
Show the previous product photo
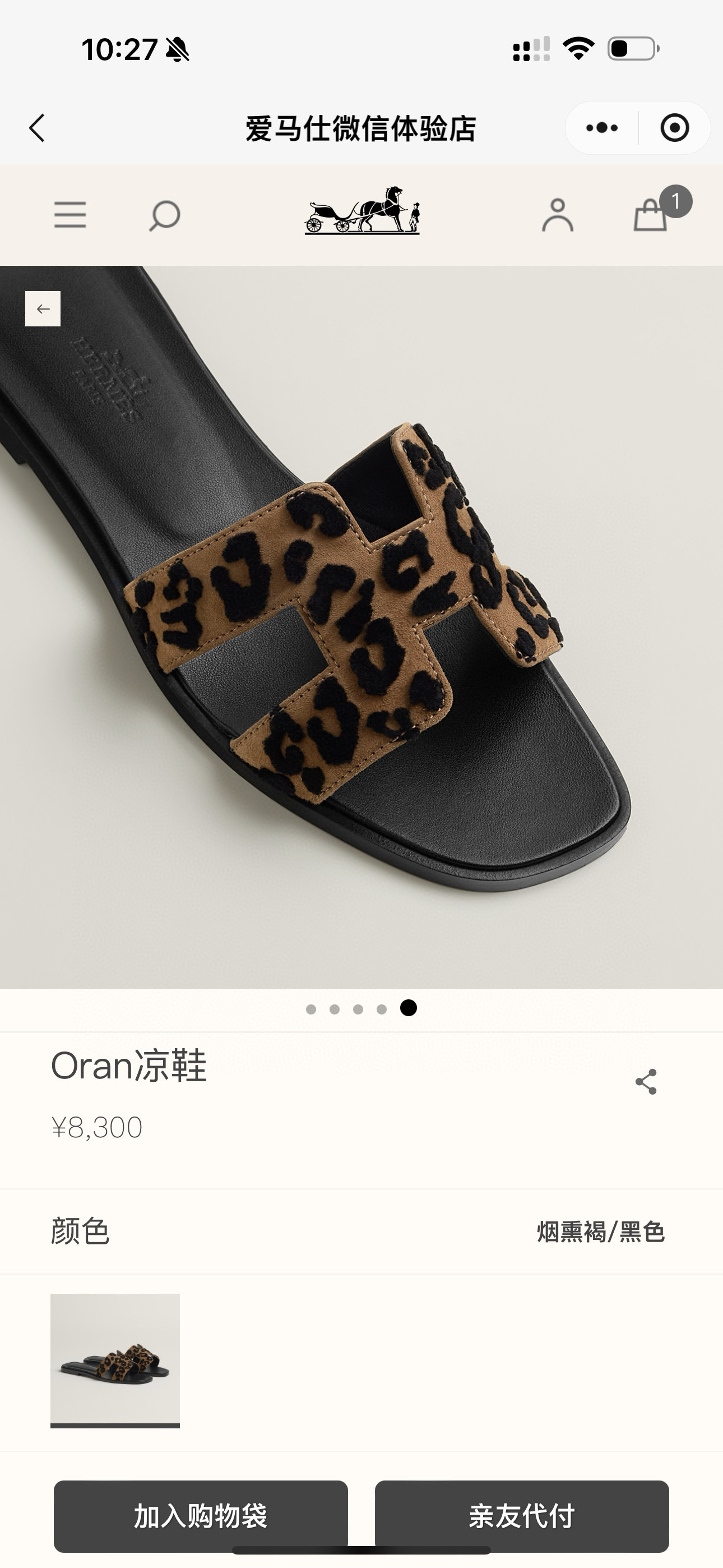point(43,308)
